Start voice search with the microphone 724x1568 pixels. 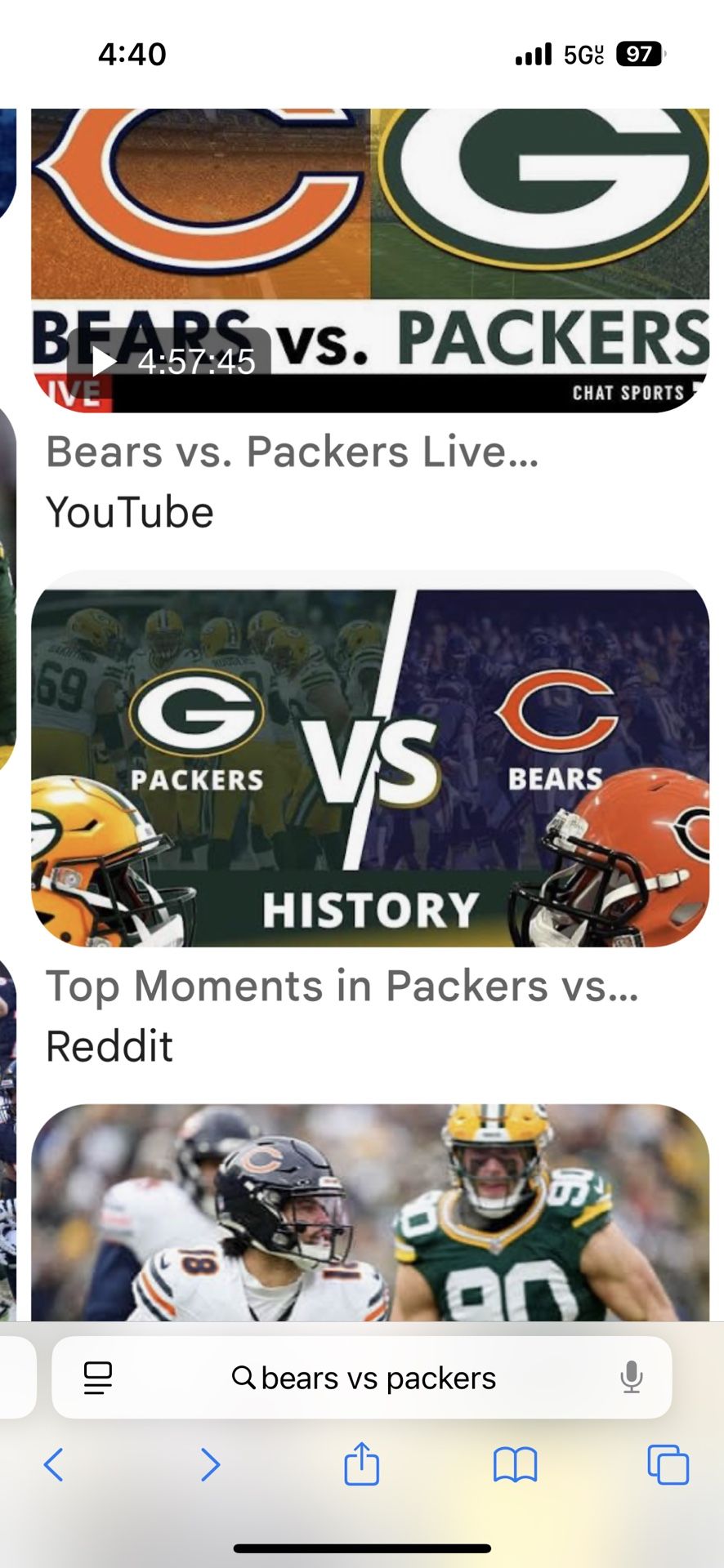[x=631, y=1378]
